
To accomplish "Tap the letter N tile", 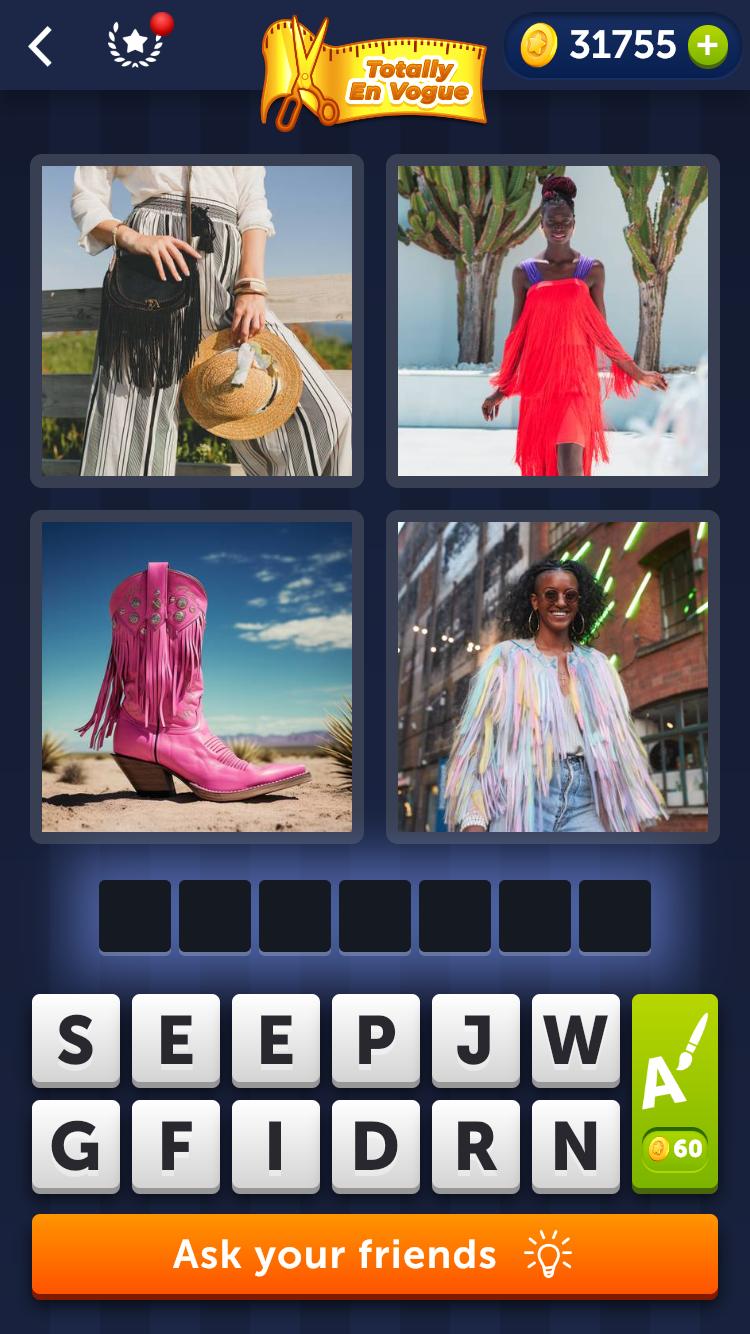I will point(576,1146).
